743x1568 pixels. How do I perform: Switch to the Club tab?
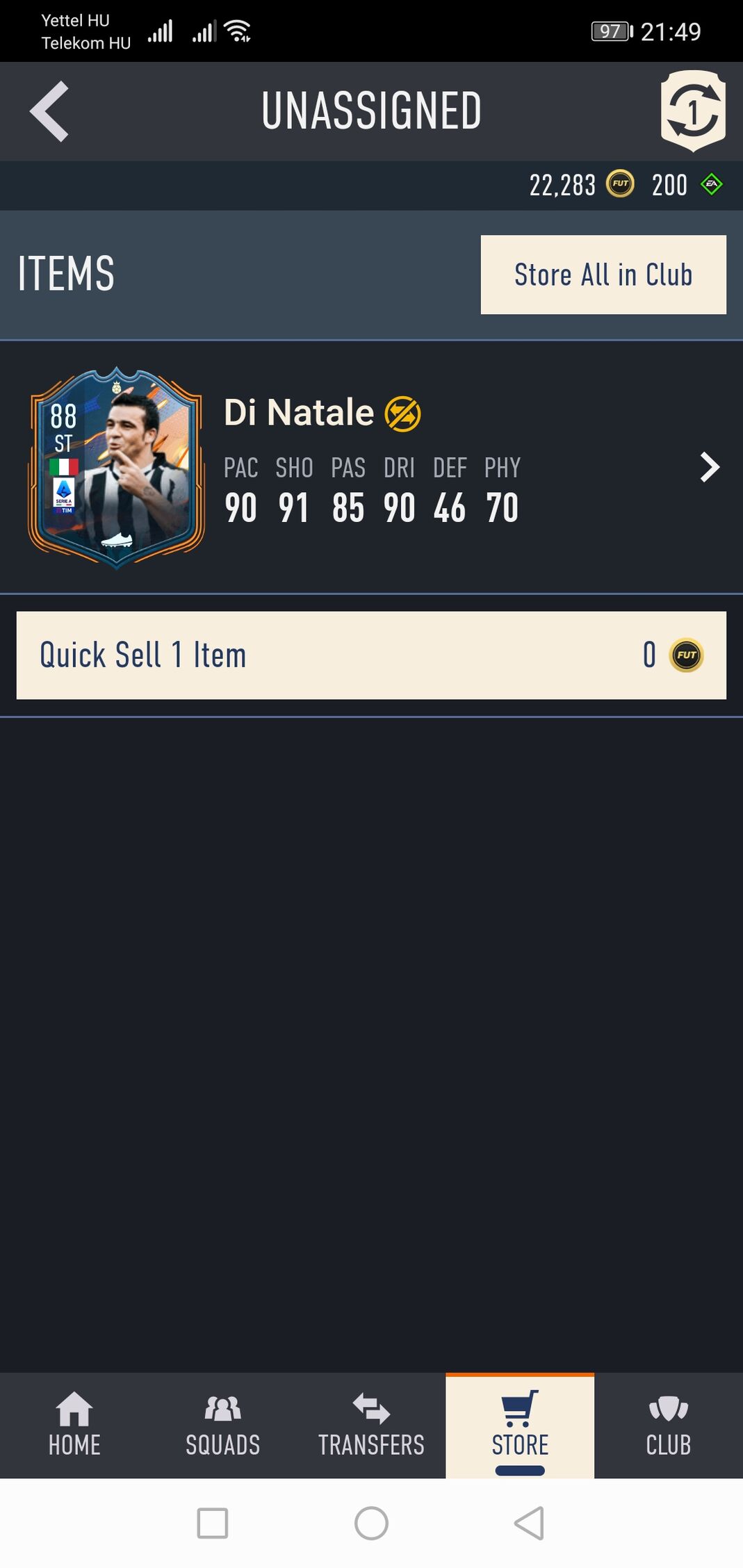click(x=668, y=1425)
